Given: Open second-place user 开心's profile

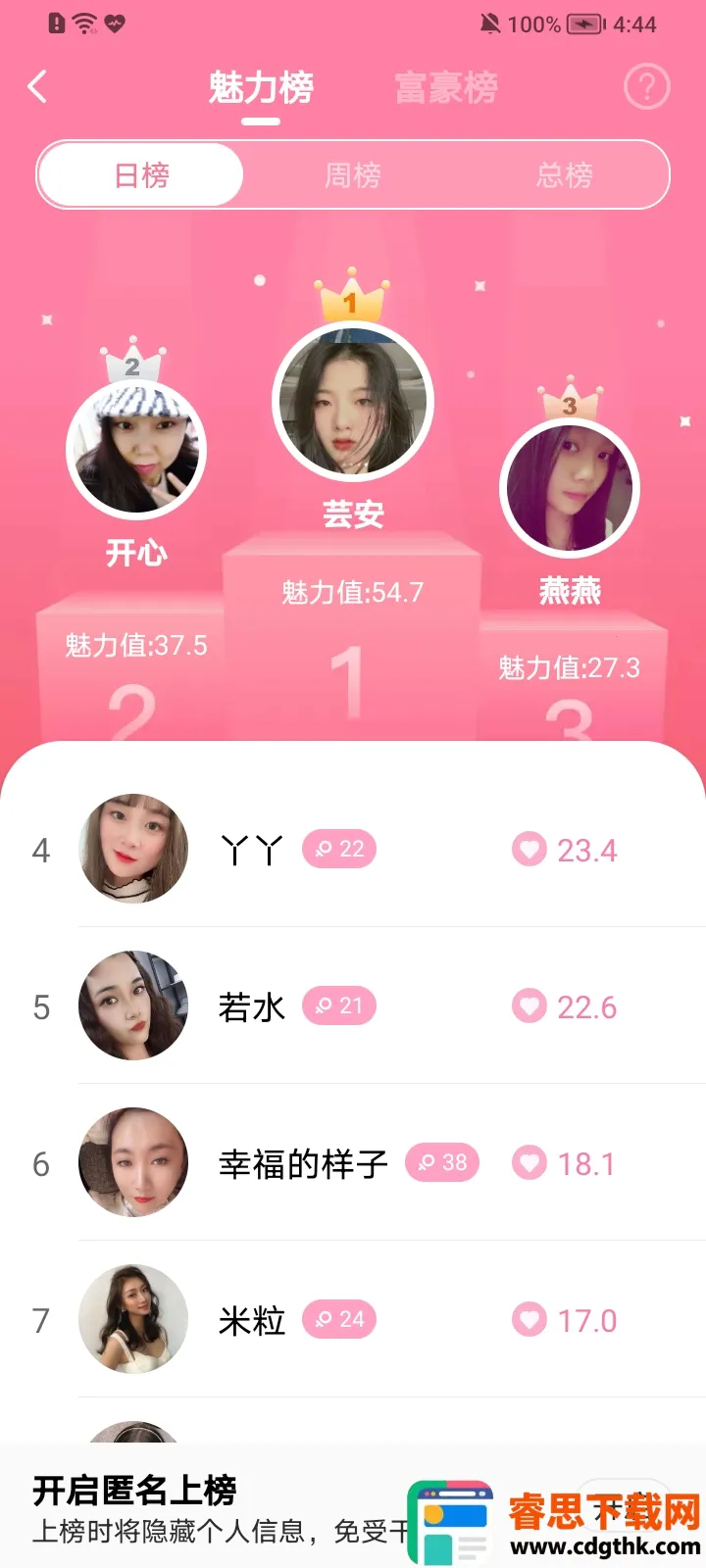Looking at the screenshot, I should point(136,451).
